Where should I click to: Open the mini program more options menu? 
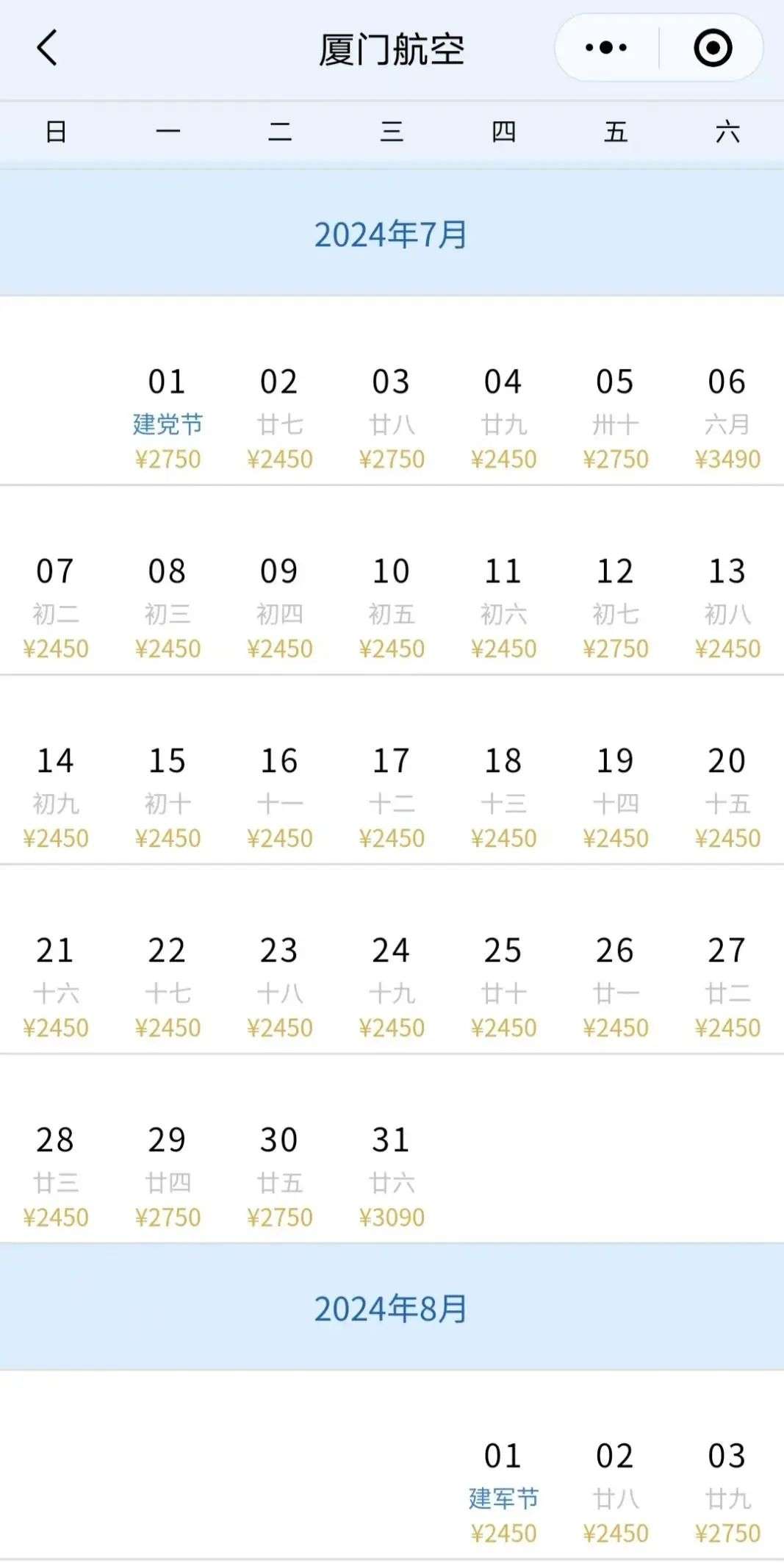[x=606, y=49]
